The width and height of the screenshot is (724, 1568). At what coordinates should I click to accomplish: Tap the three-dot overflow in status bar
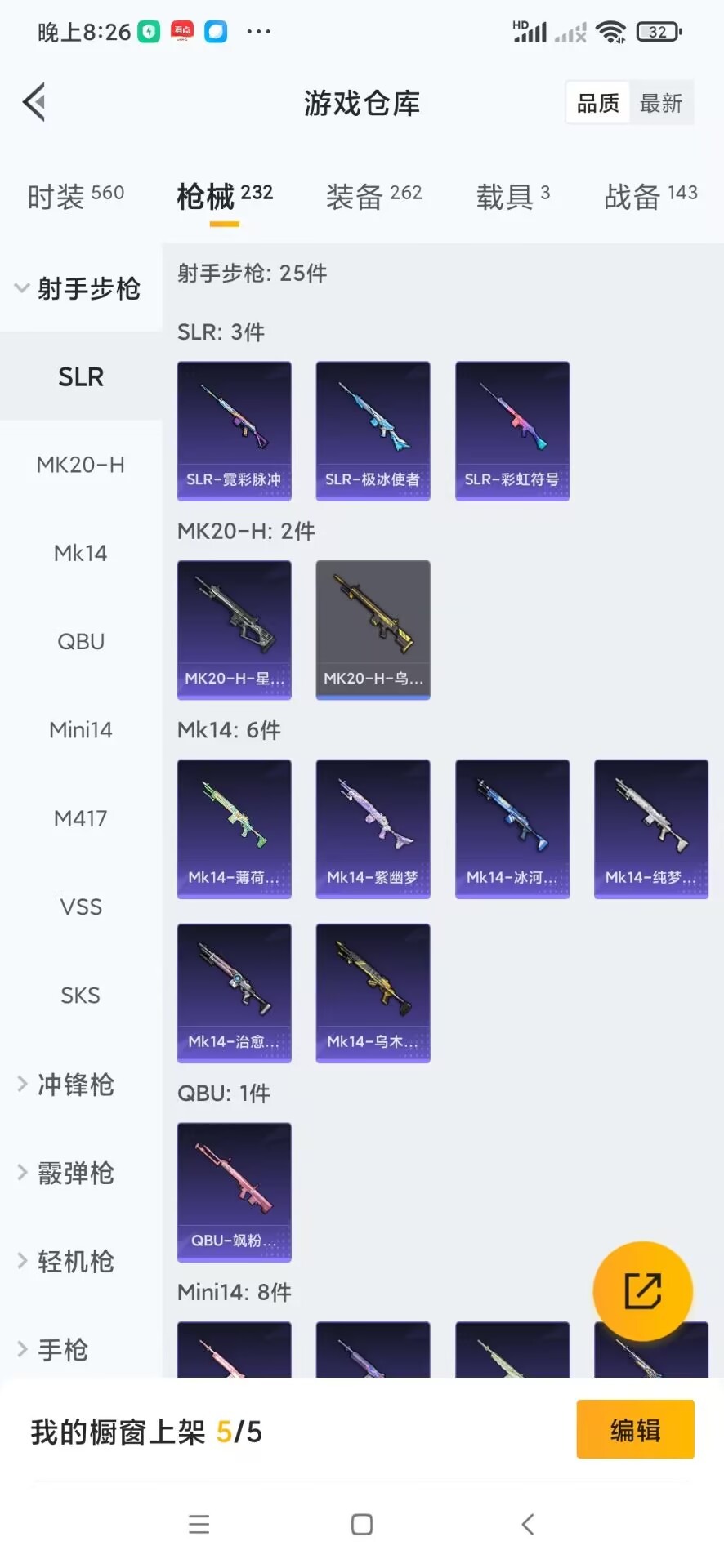click(259, 31)
